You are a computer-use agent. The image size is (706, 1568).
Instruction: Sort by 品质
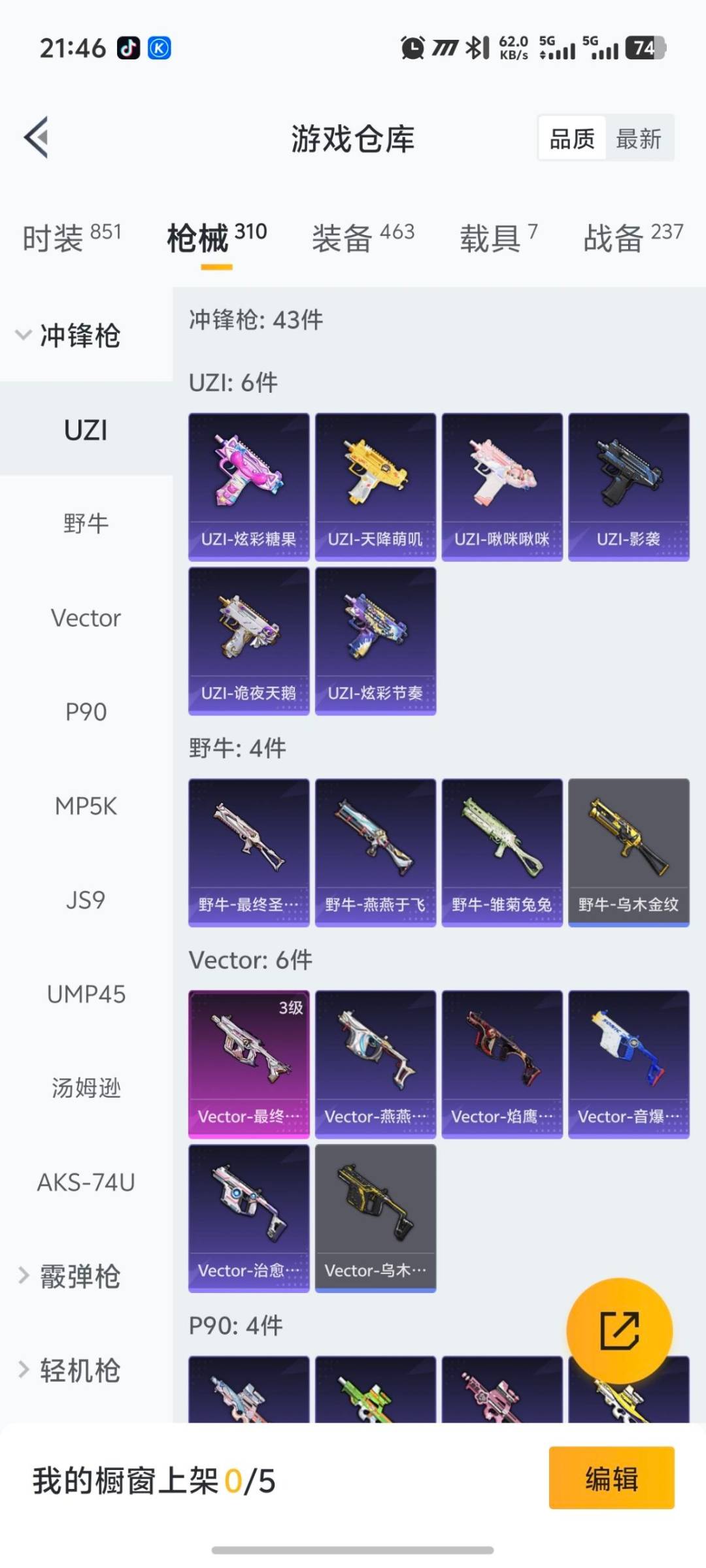coord(572,139)
